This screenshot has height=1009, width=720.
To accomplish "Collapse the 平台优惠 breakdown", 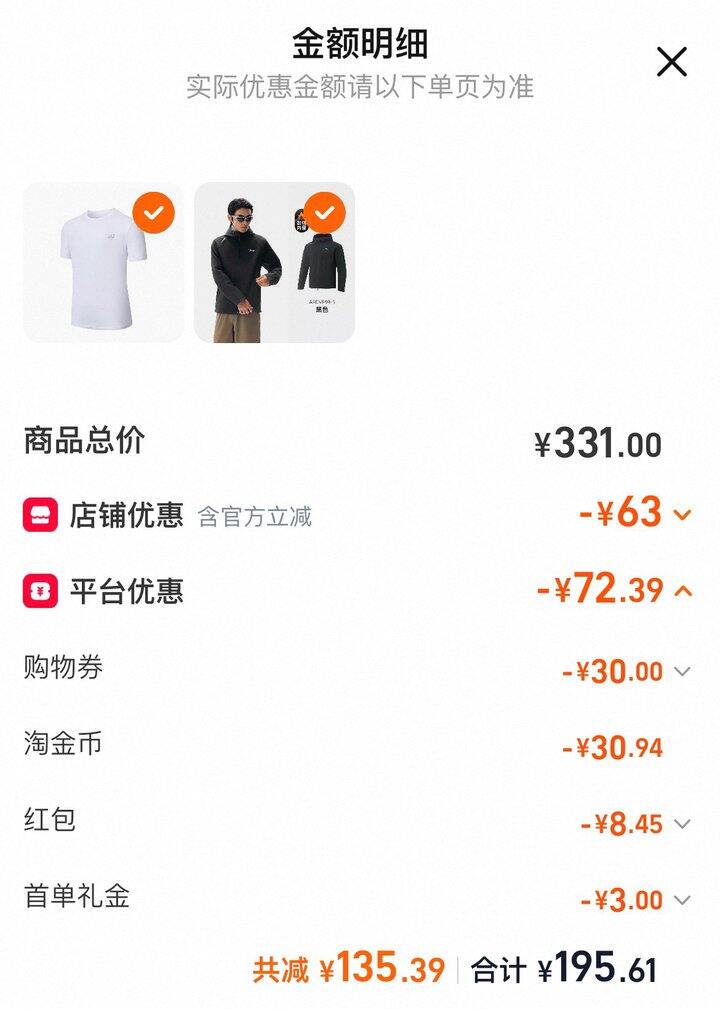I will tap(684, 590).
